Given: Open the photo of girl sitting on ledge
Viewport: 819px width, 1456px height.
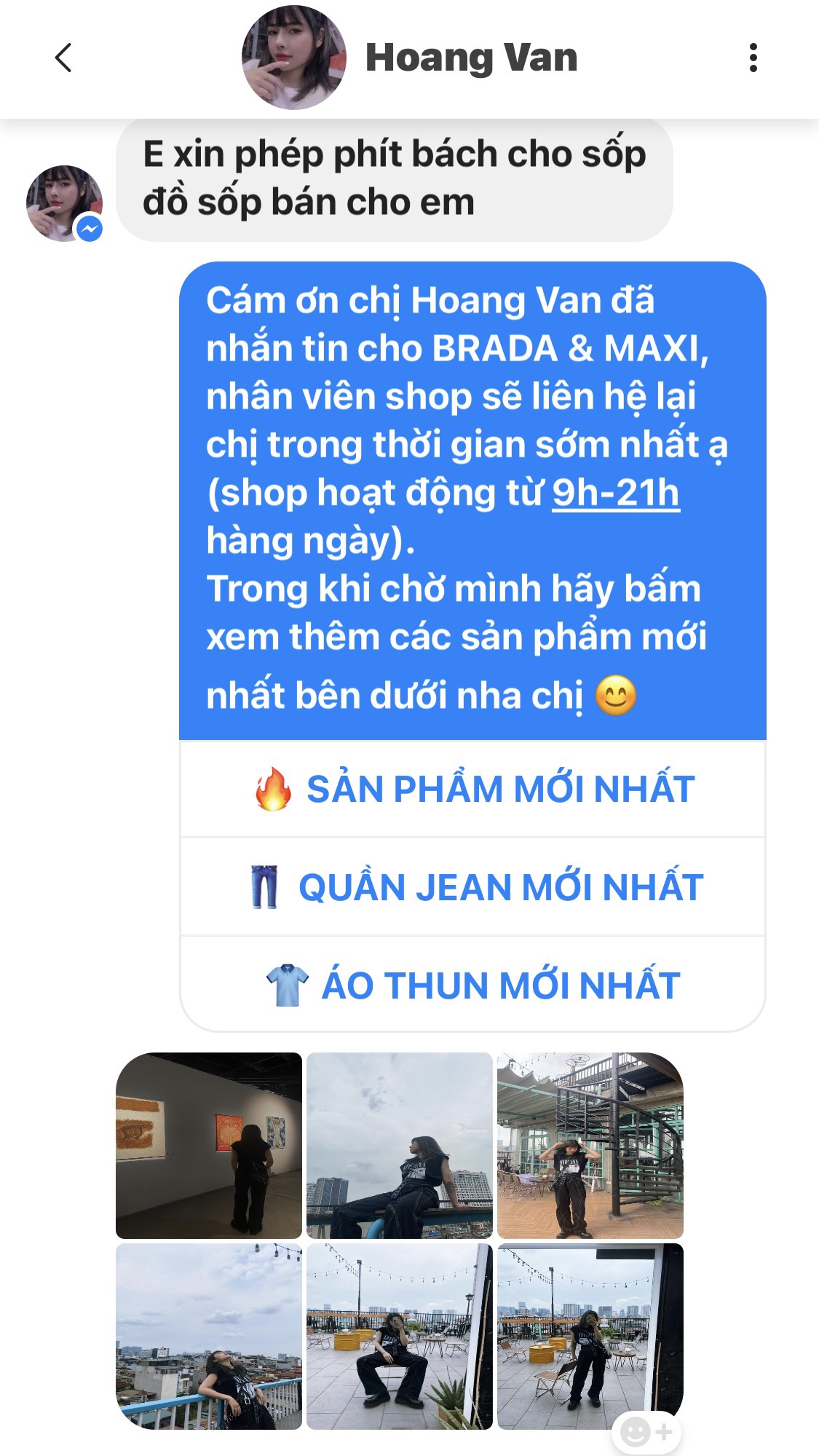Looking at the screenshot, I should (399, 1145).
